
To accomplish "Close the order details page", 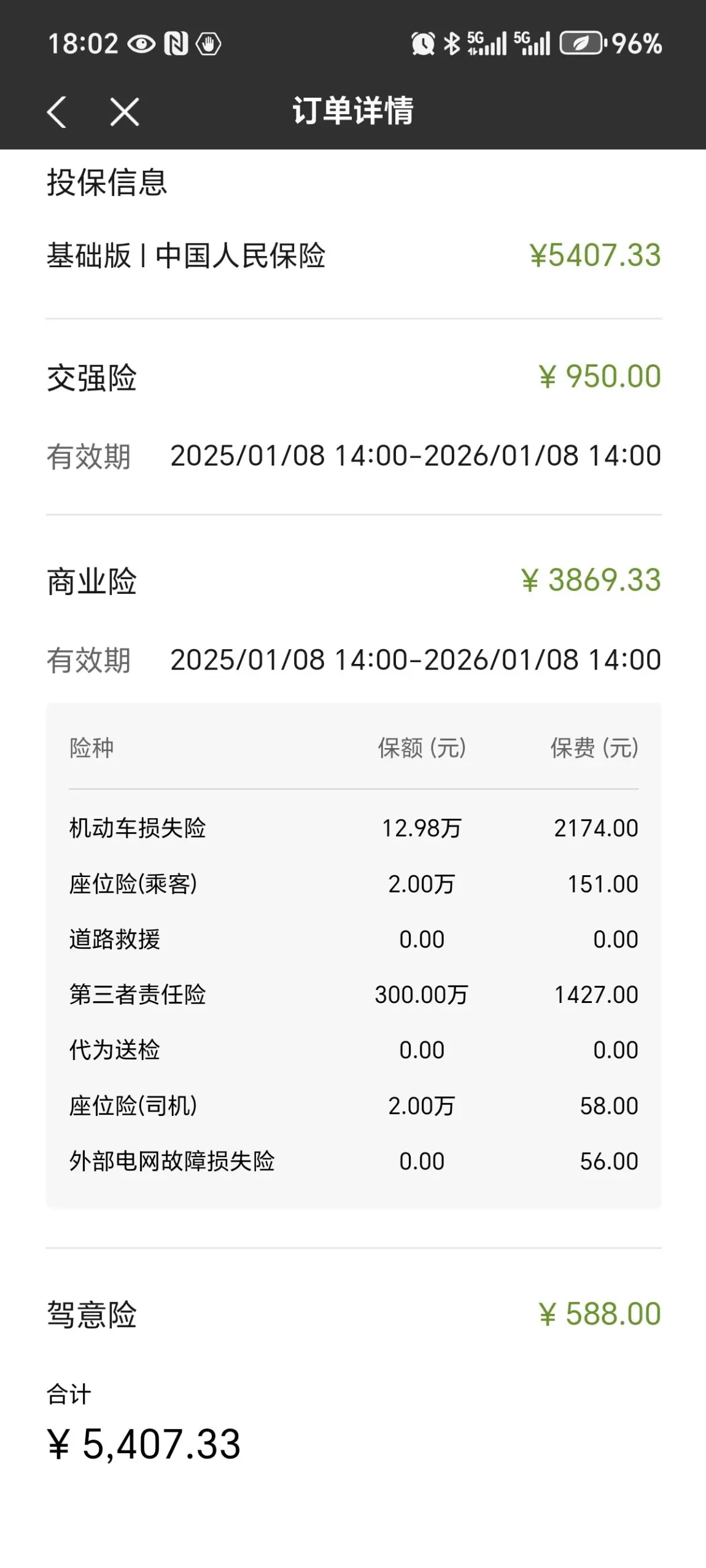I will click(125, 112).
